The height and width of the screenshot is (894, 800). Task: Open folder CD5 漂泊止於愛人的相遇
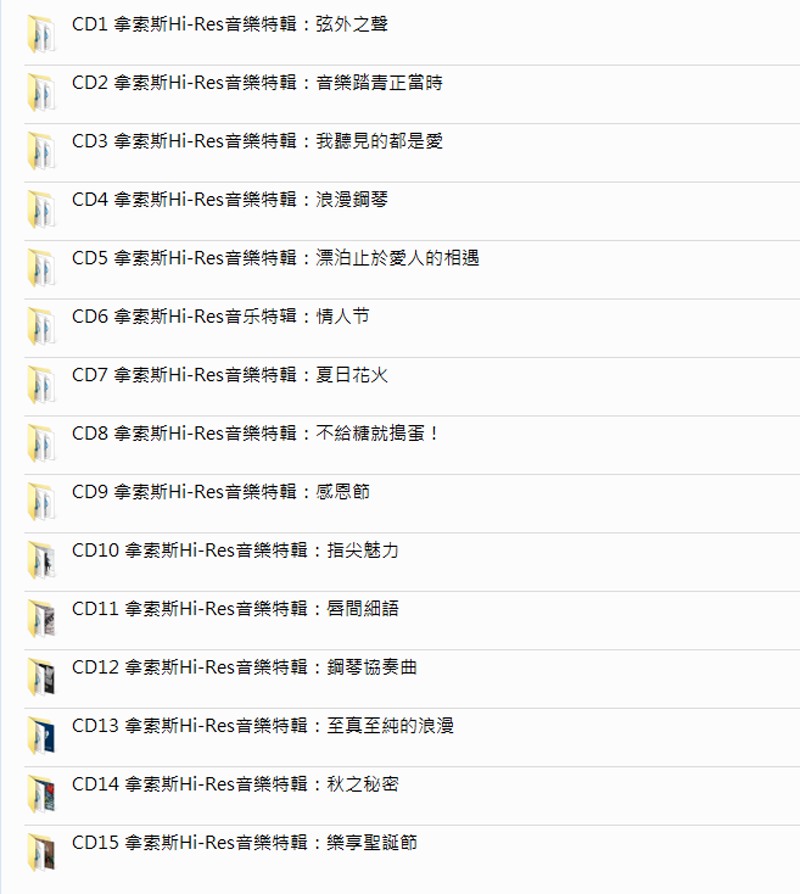(275, 258)
